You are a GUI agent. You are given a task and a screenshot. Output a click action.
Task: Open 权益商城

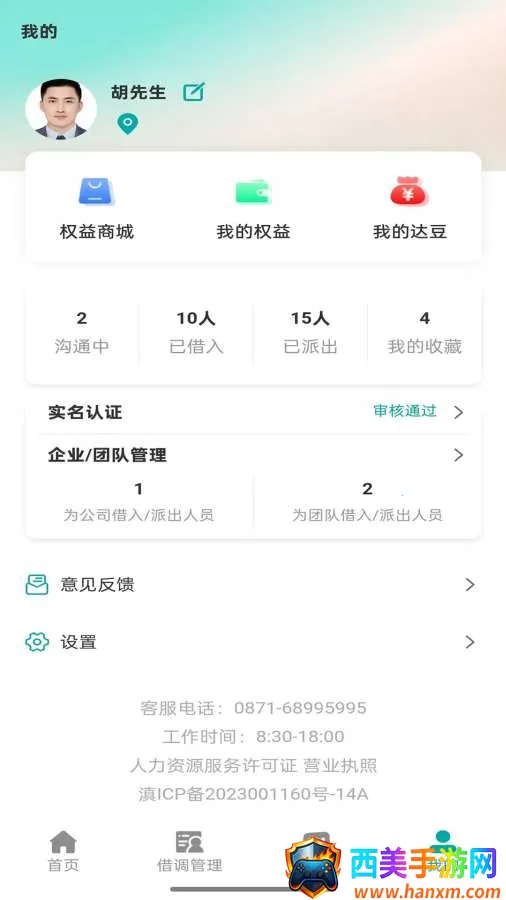97,210
